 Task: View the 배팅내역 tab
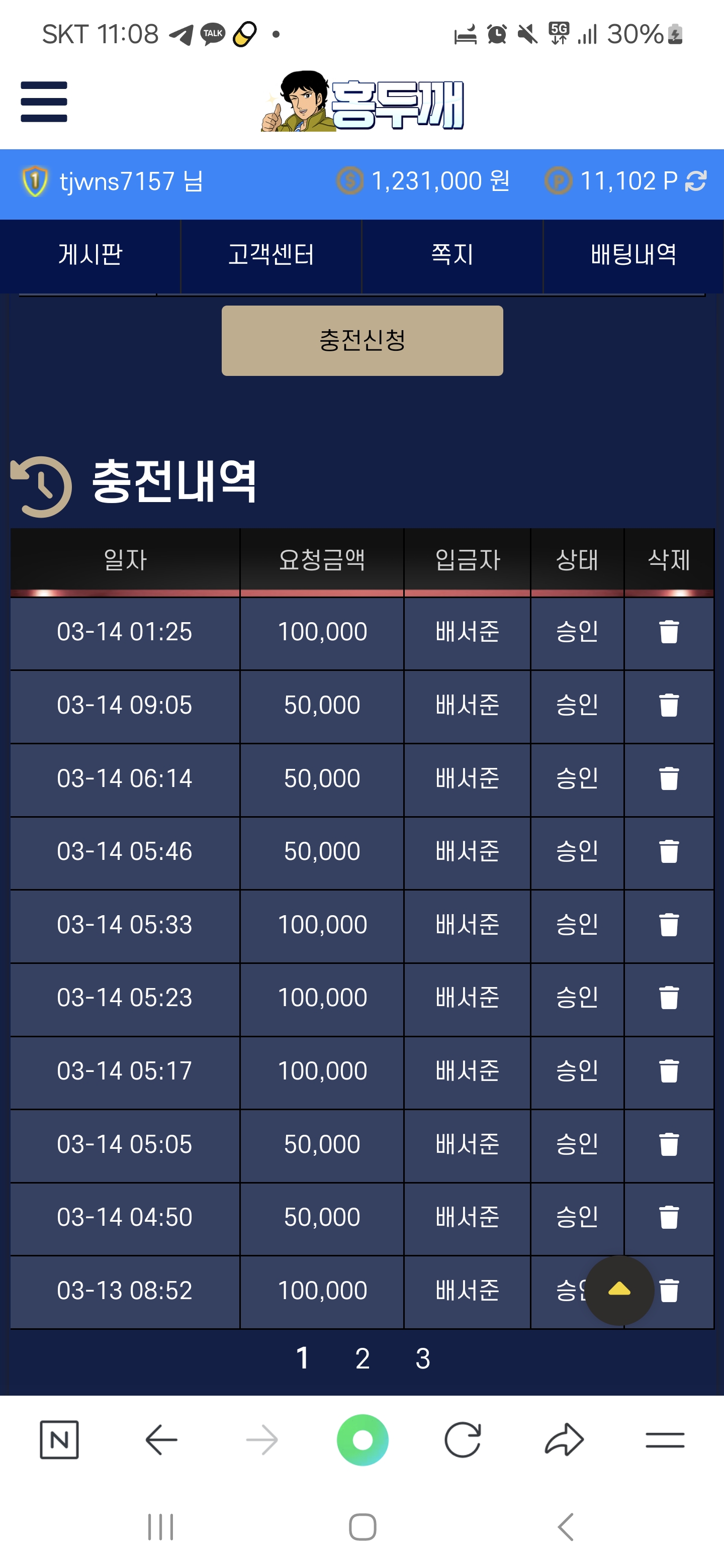tap(633, 254)
